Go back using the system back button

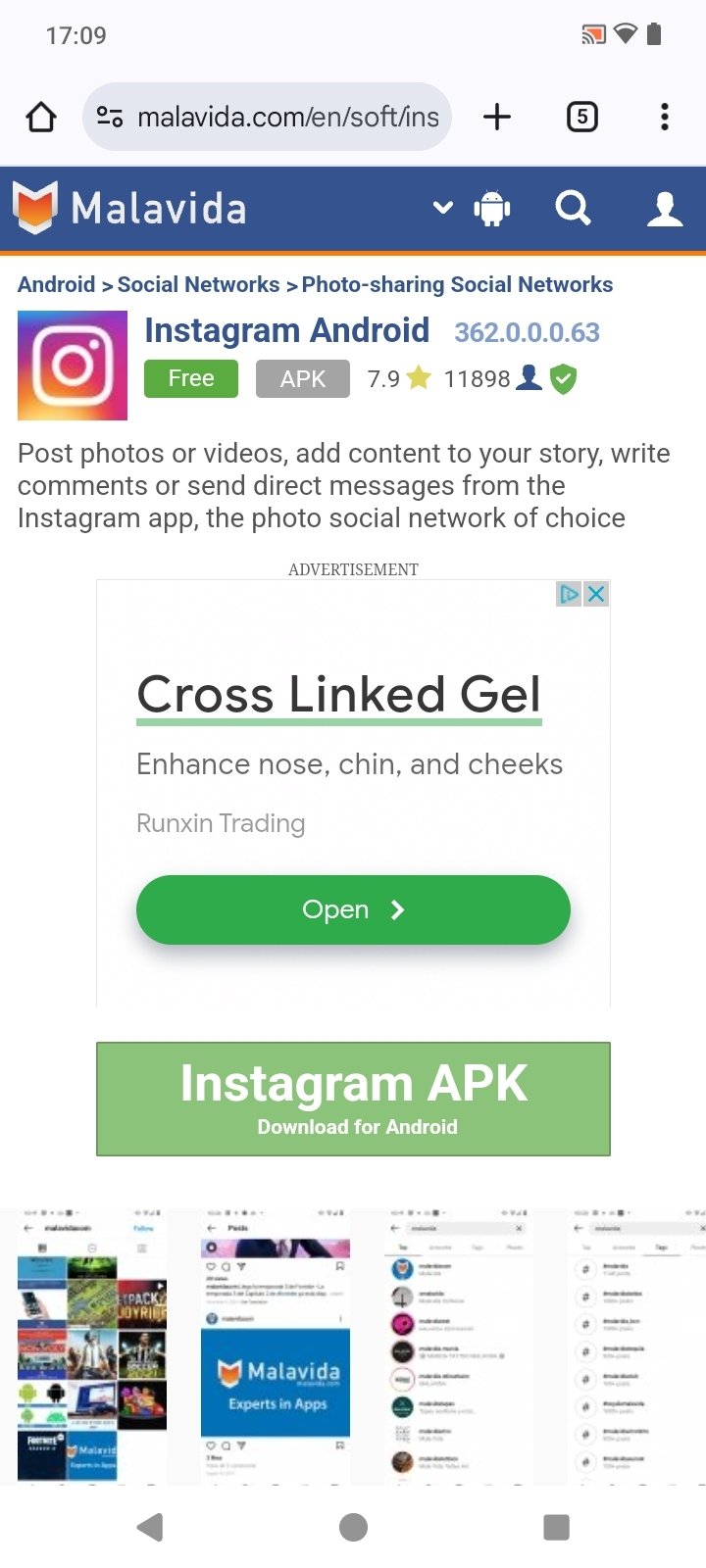coord(150,1527)
